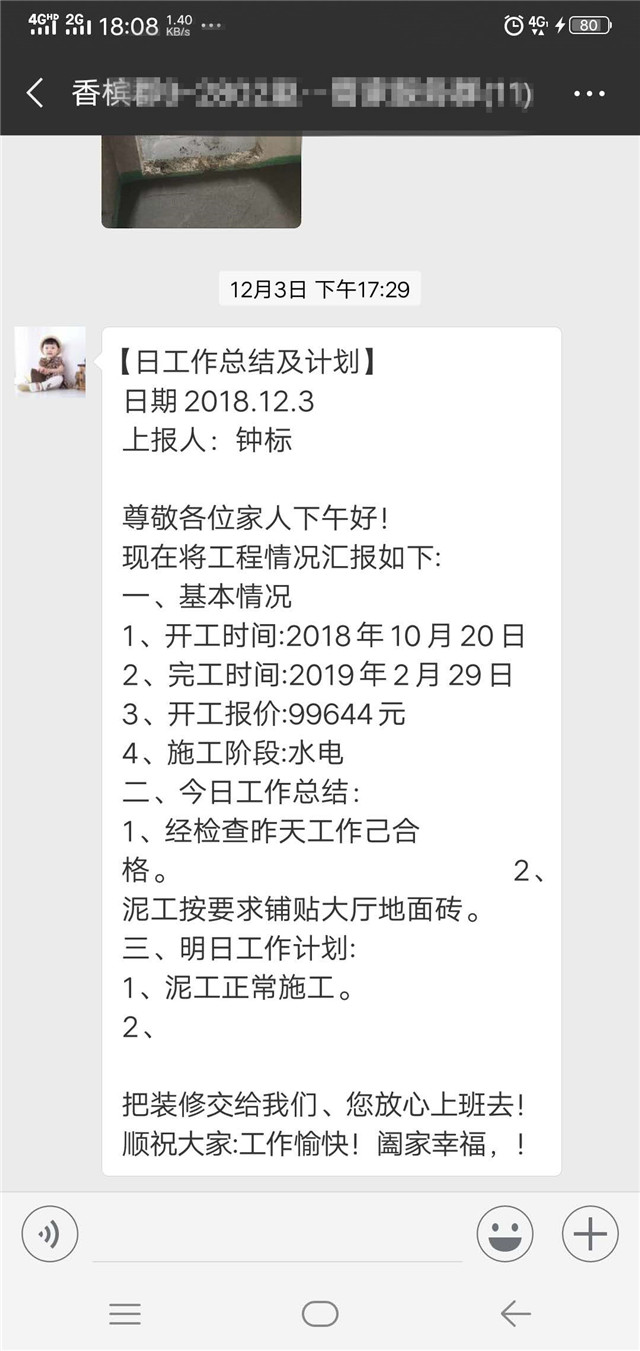Switch to voice message input
This screenshot has width=640, height=1351.
click(x=50, y=1234)
